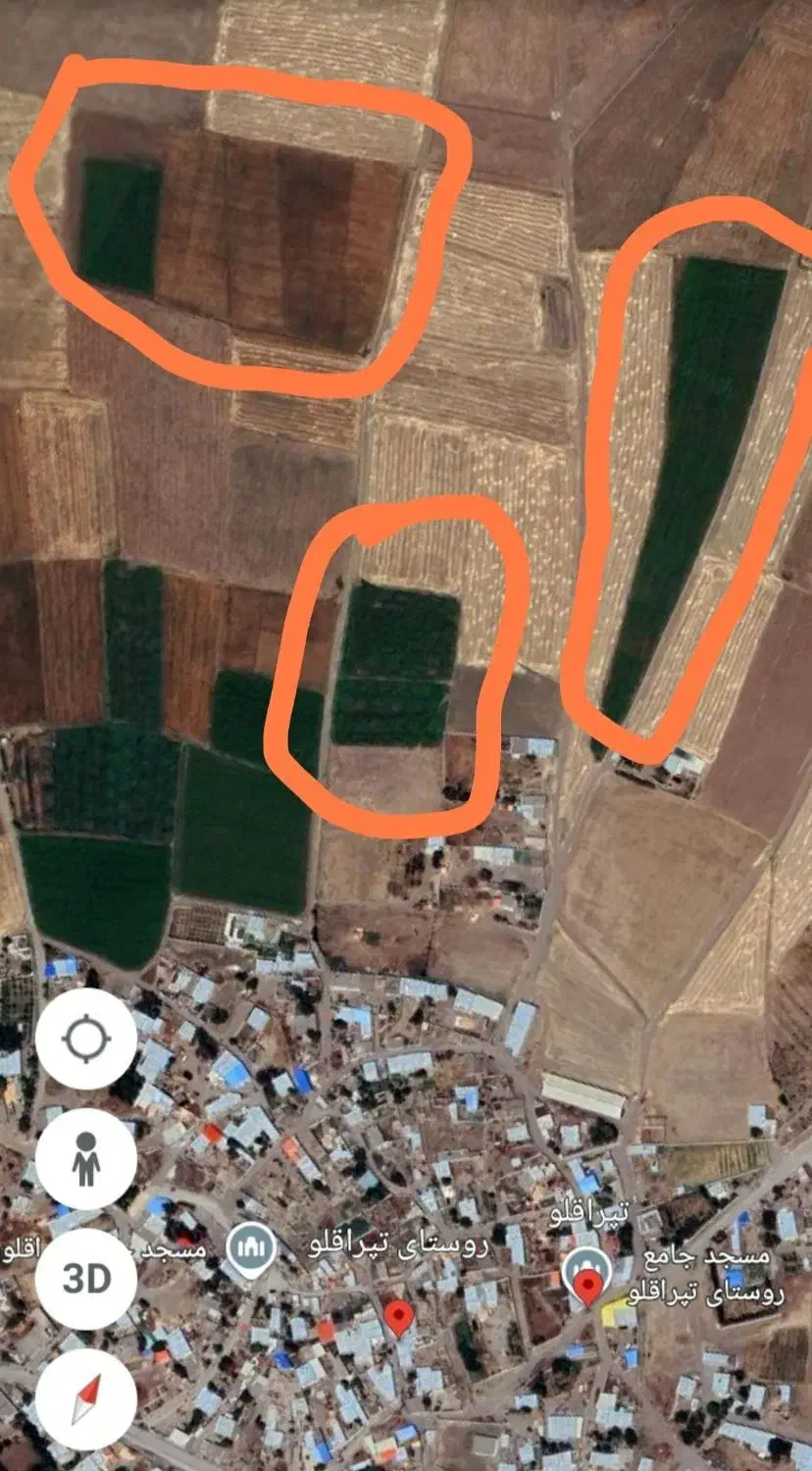This screenshot has height=1471, width=812.
Task: Activate the Street View pegman
Action: coord(86,1158)
